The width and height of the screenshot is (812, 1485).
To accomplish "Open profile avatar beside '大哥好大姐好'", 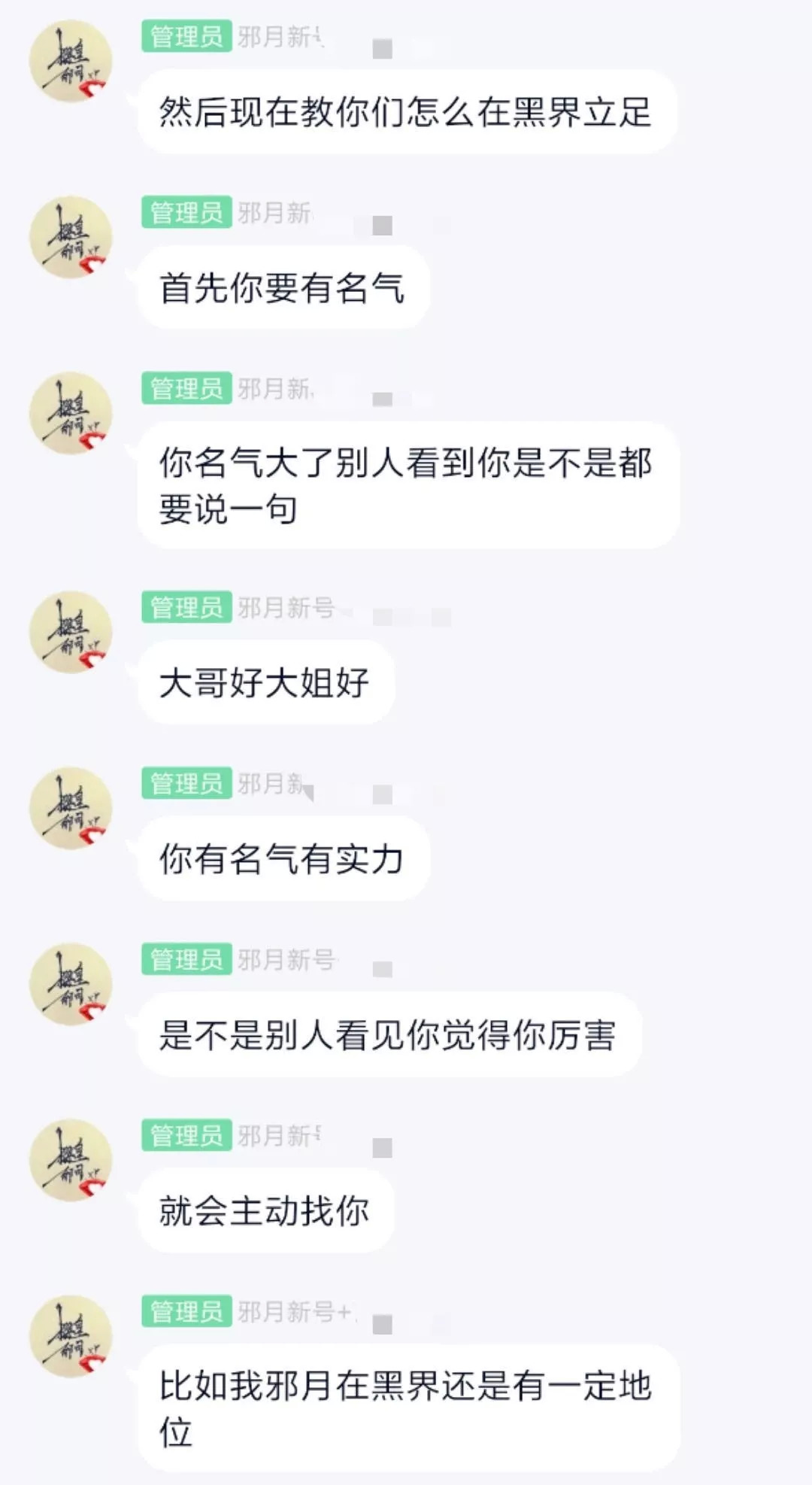I will click(x=71, y=632).
